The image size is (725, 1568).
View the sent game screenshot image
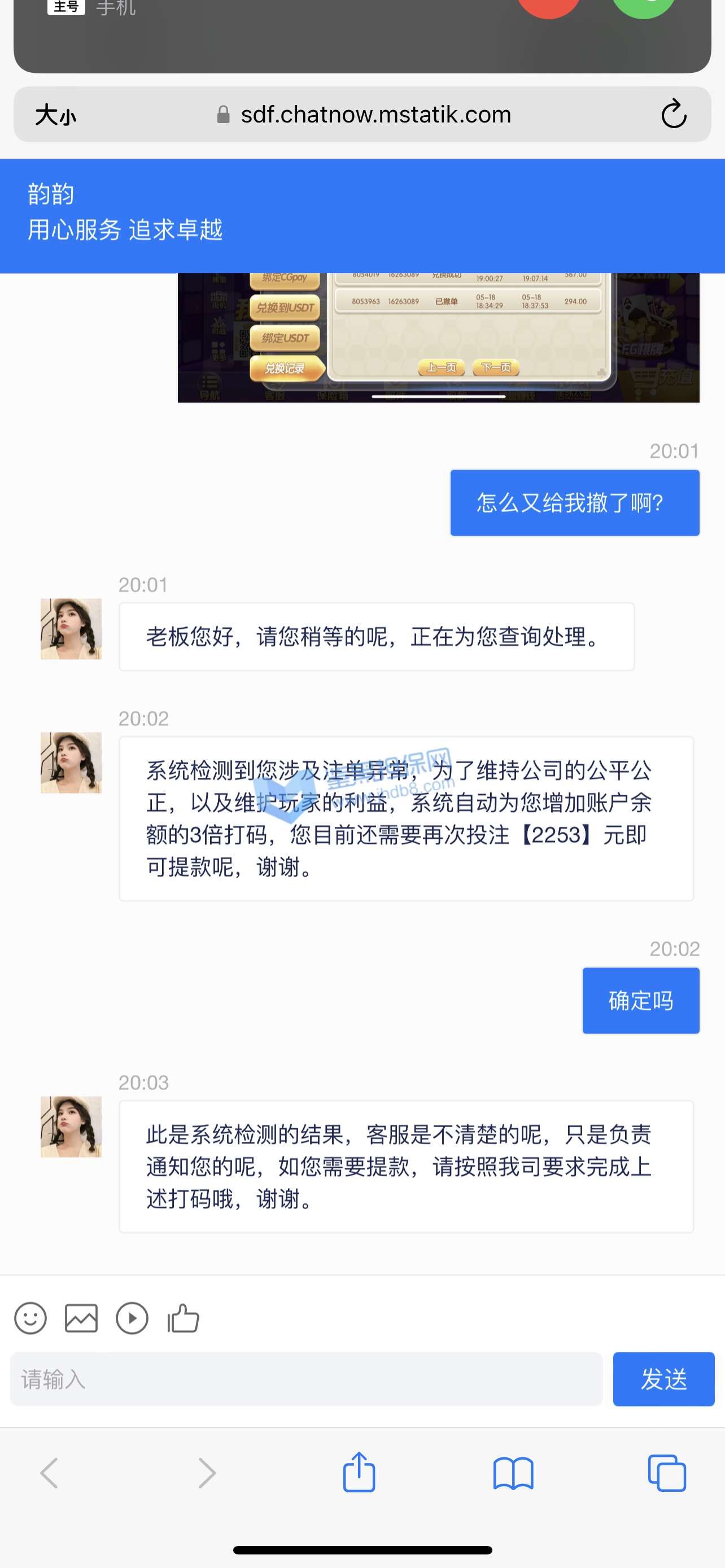(438, 337)
